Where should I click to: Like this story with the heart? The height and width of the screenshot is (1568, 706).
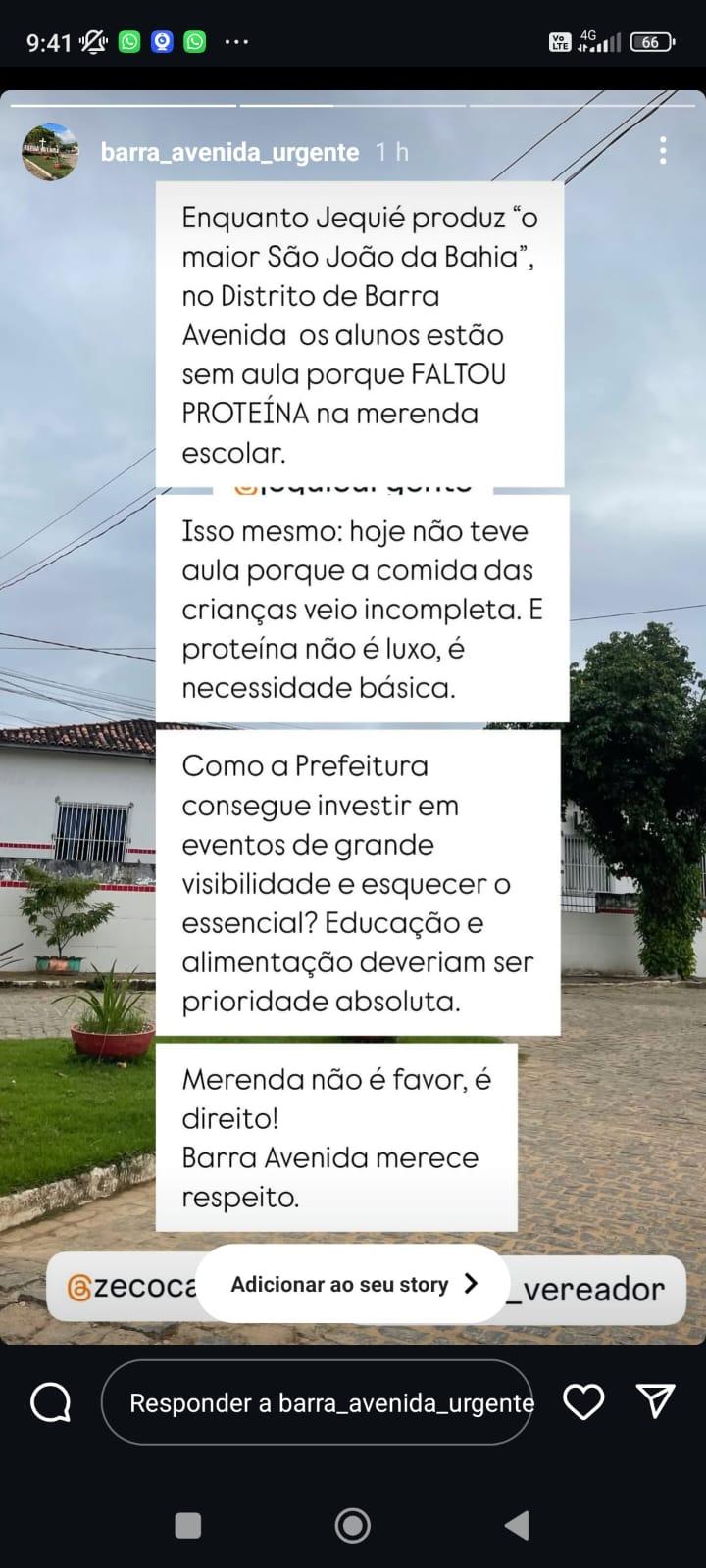click(583, 1402)
